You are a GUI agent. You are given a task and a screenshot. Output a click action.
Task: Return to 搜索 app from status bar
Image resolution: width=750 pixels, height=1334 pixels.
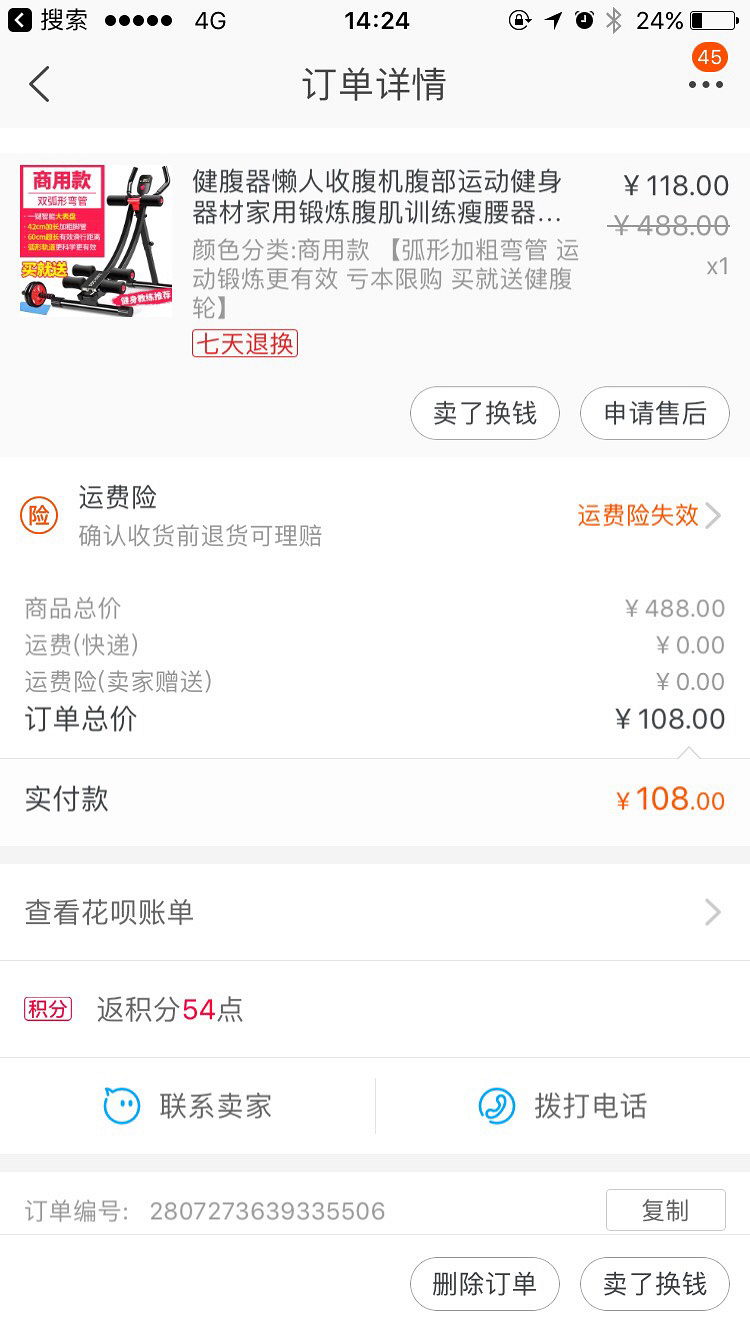48,20
